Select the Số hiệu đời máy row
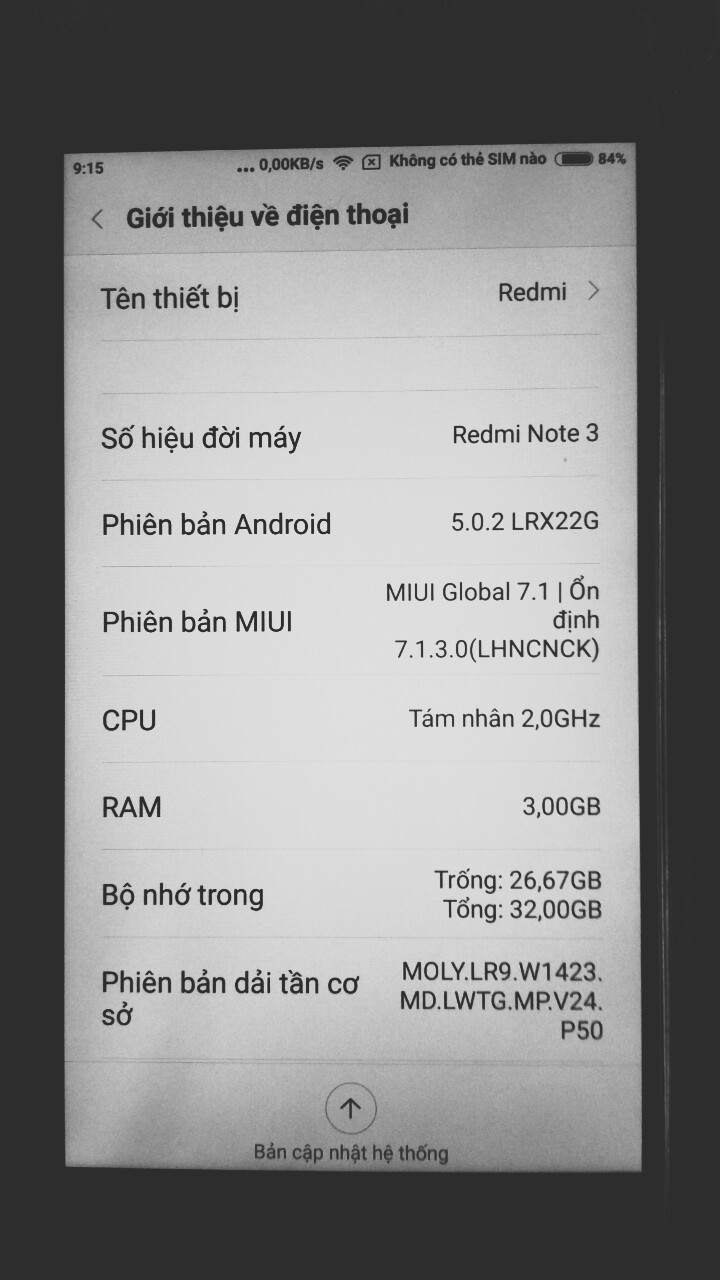The height and width of the screenshot is (1280, 720). (351, 435)
